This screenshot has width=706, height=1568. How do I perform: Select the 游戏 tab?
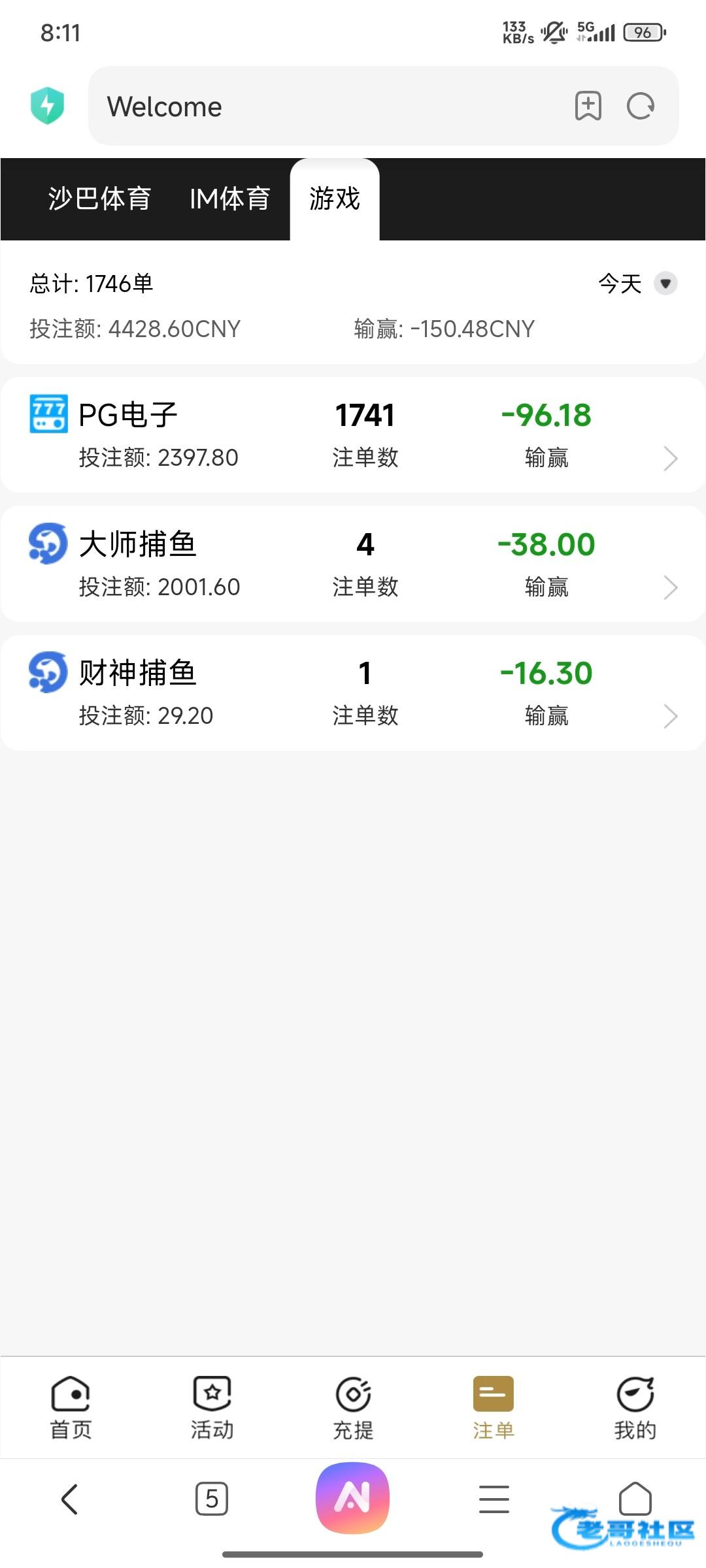click(335, 199)
